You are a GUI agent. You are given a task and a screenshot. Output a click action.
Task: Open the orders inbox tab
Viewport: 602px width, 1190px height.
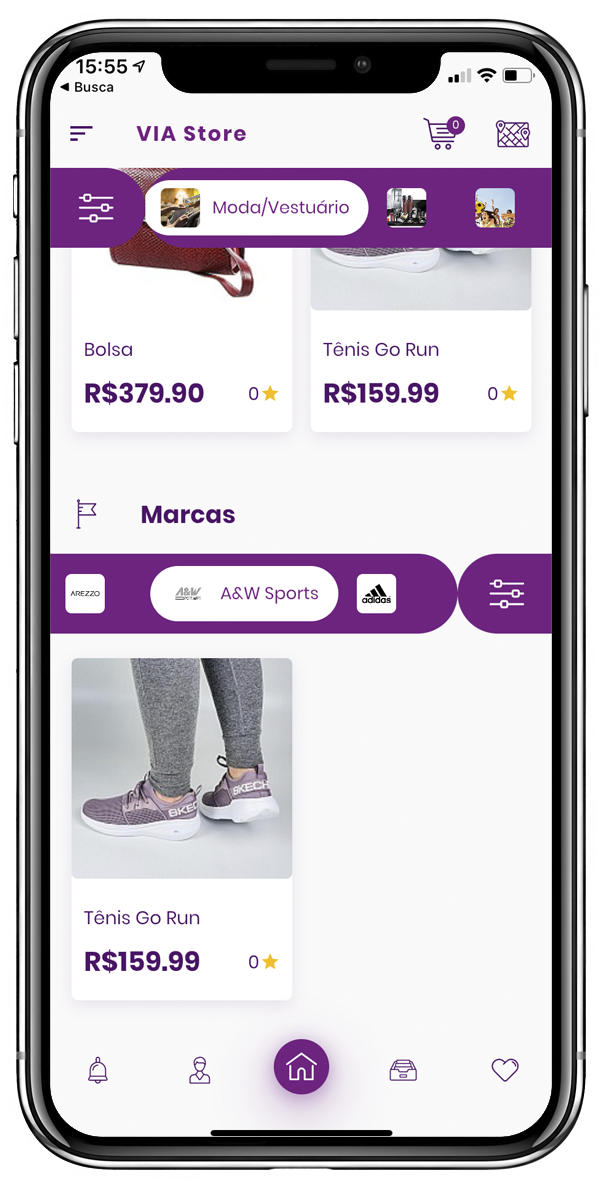(x=403, y=1070)
